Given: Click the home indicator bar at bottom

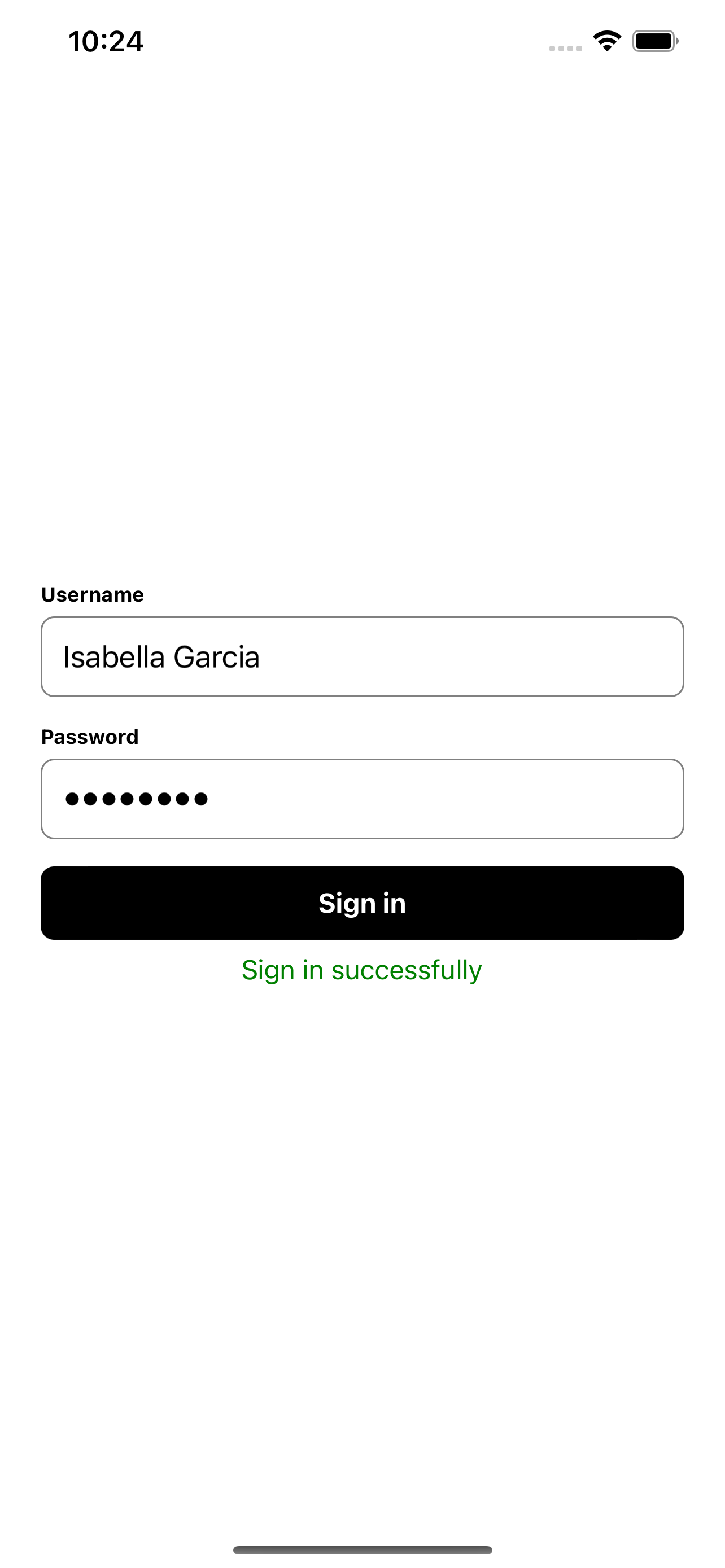Looking at the screenshot, I should pos(362,1548).
